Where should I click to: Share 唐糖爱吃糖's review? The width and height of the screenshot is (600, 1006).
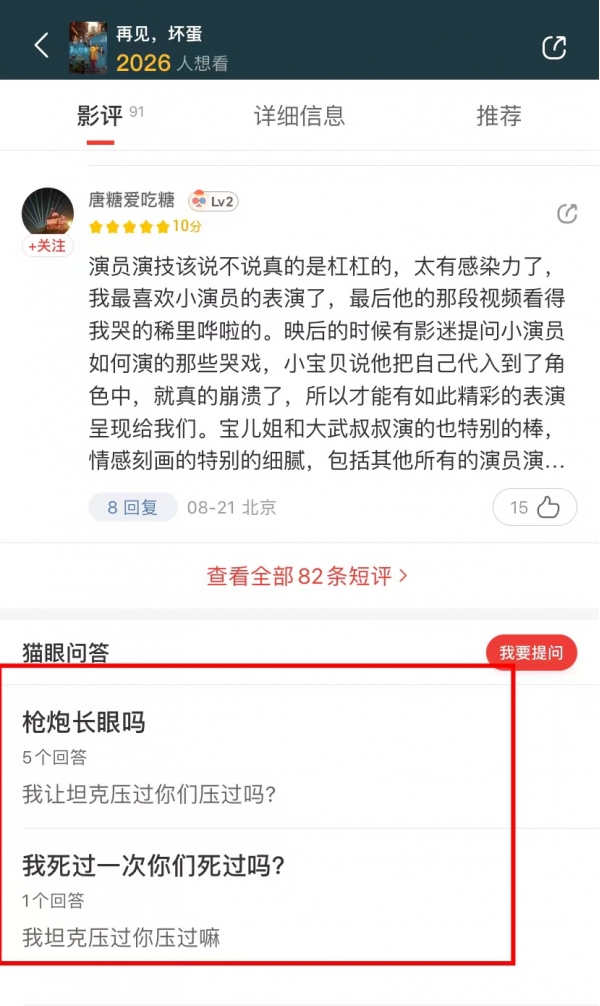(x=567, y=213)
